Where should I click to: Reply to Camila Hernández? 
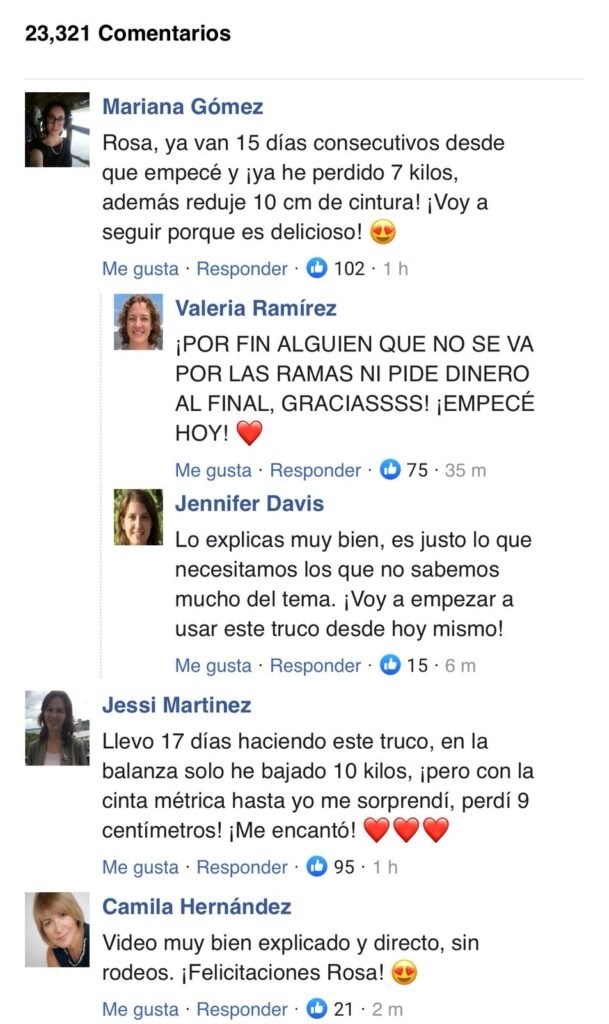[x=241, y=1008]
